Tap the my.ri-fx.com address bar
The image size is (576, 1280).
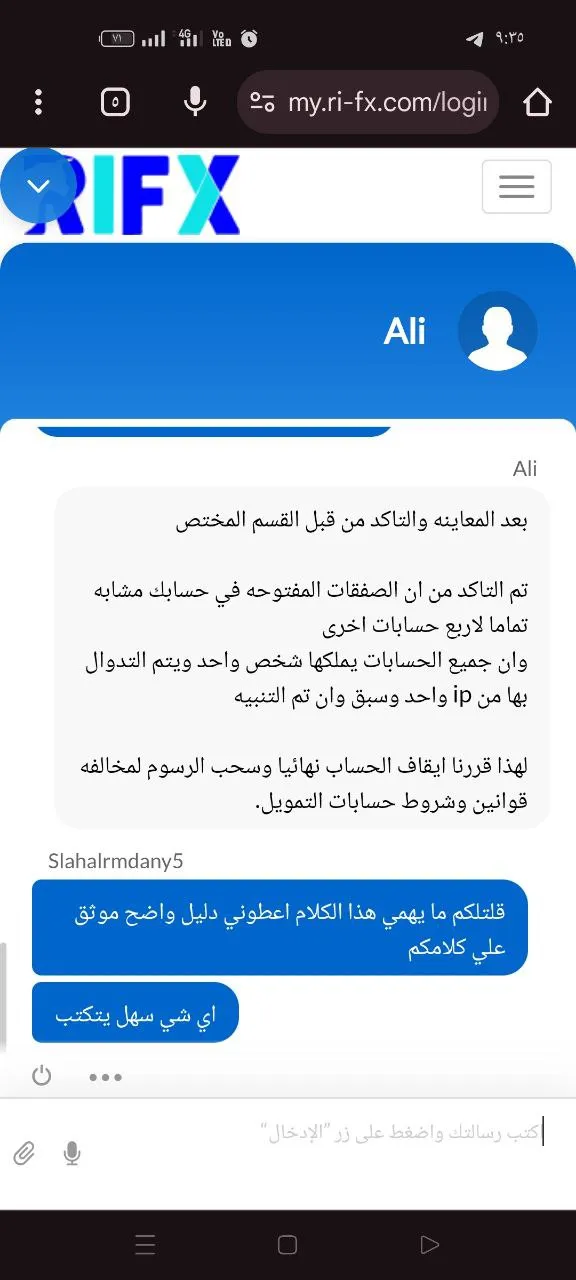[x=368, y=102]
